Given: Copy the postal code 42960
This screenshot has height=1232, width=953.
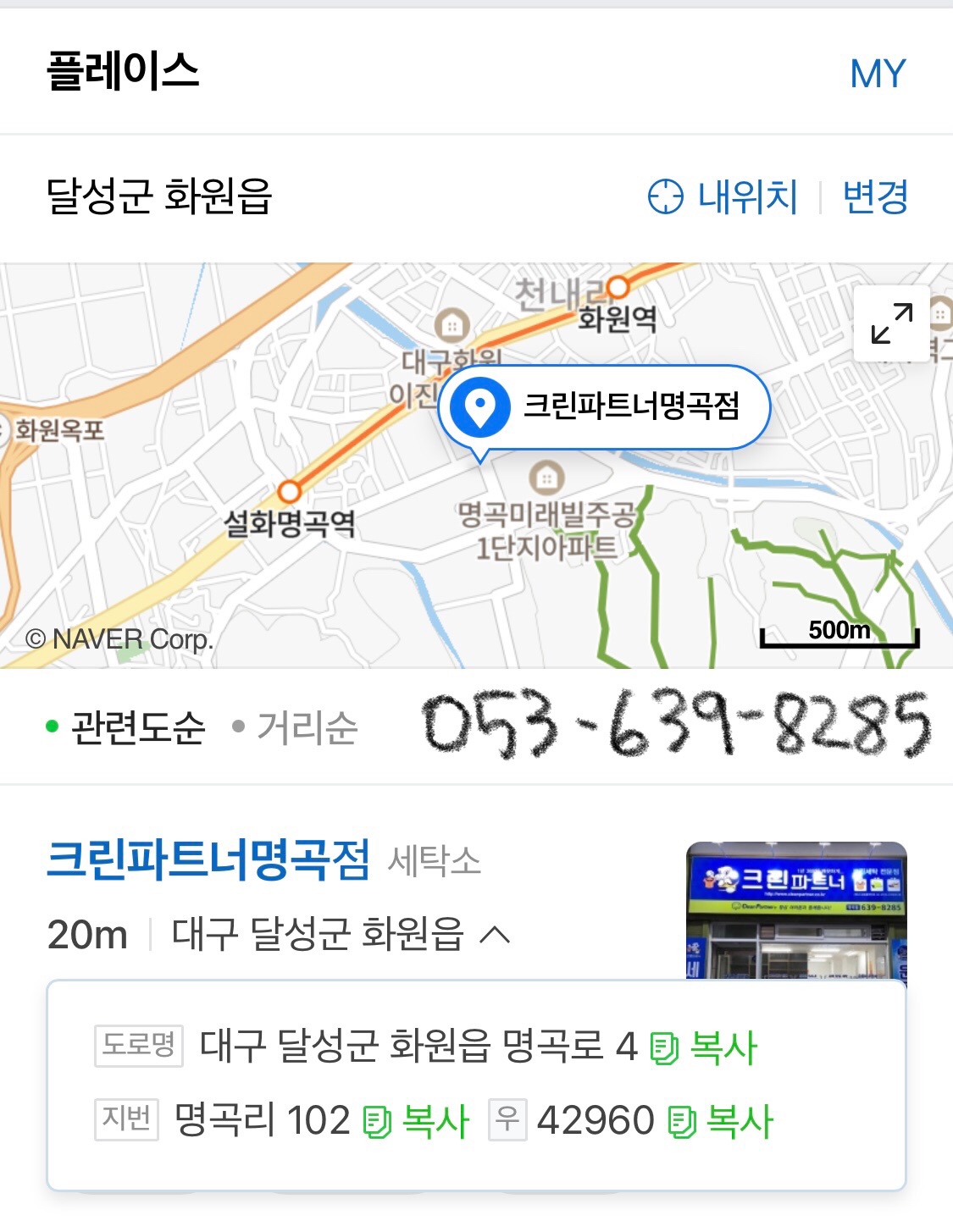Looking at the screenshot, I should 721,1121.
